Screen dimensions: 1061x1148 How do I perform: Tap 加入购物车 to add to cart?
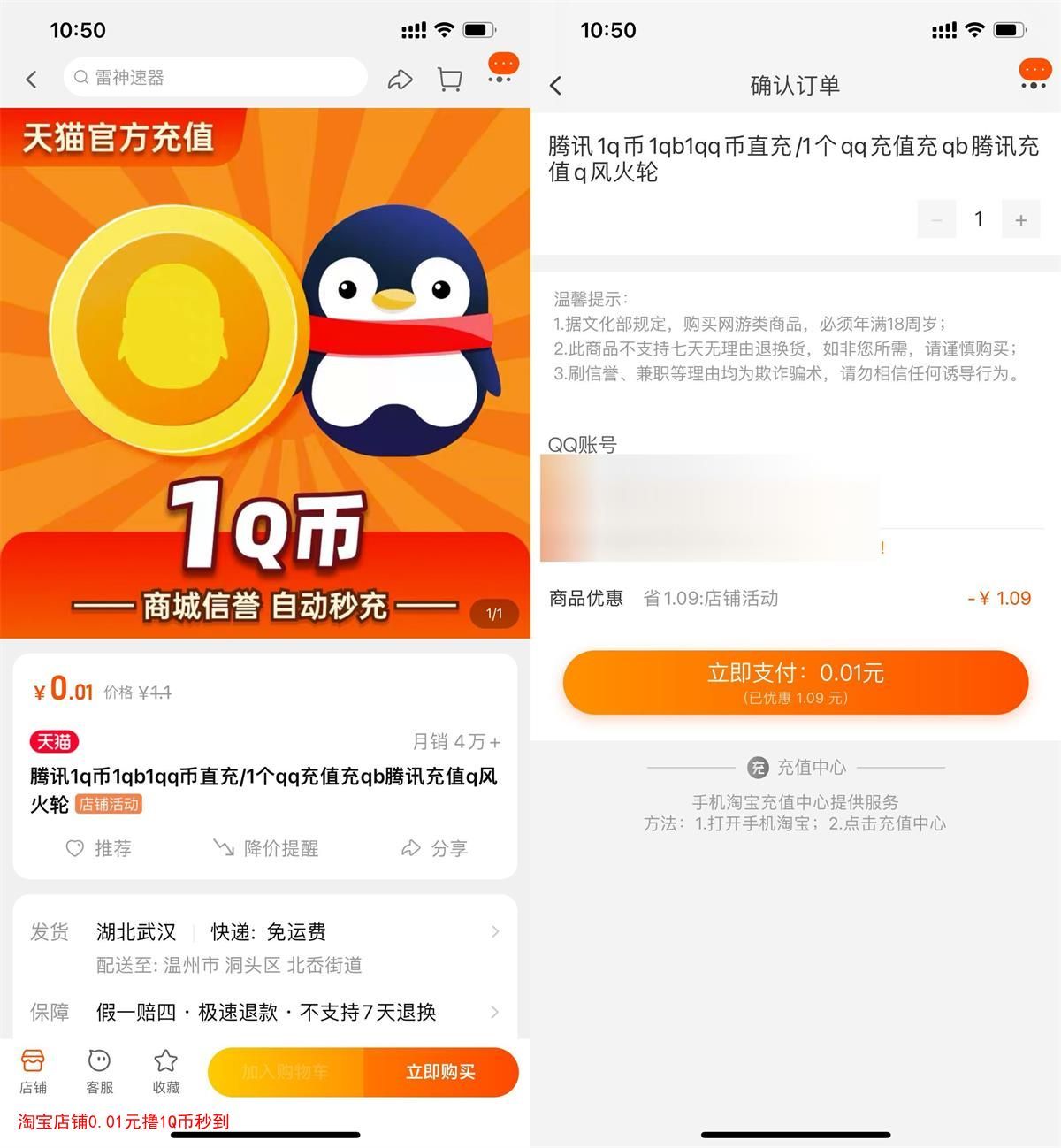(286, 1072)
